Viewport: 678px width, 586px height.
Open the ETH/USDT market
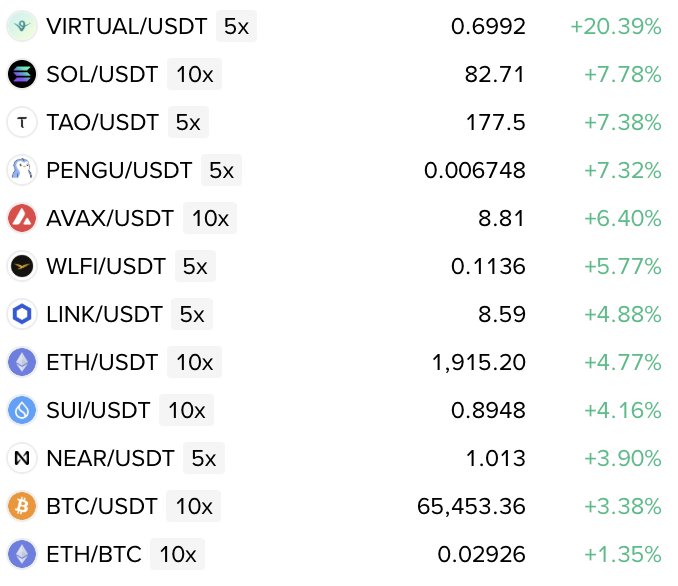pos(102,362)
